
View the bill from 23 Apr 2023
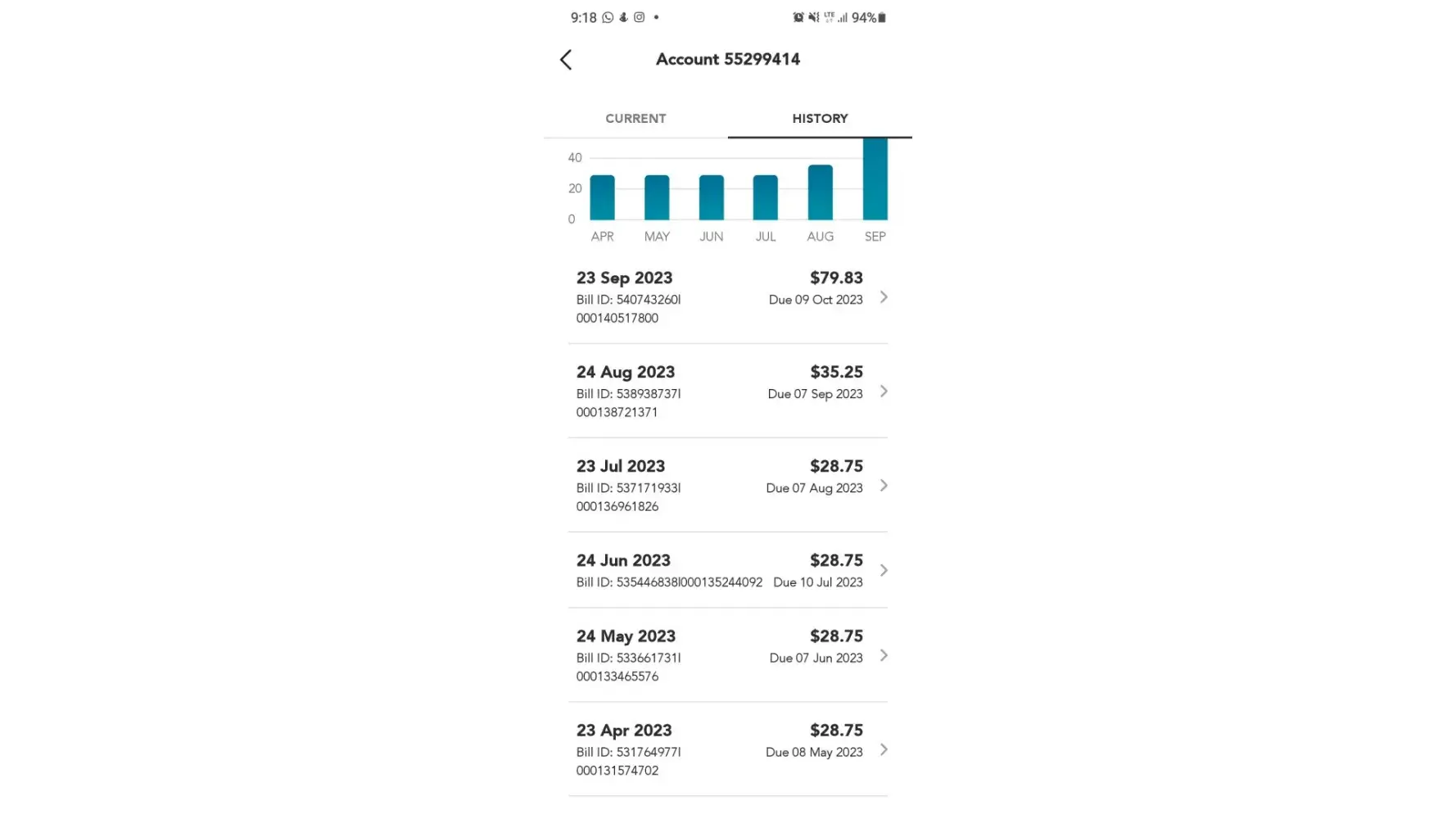coord(727,750)
